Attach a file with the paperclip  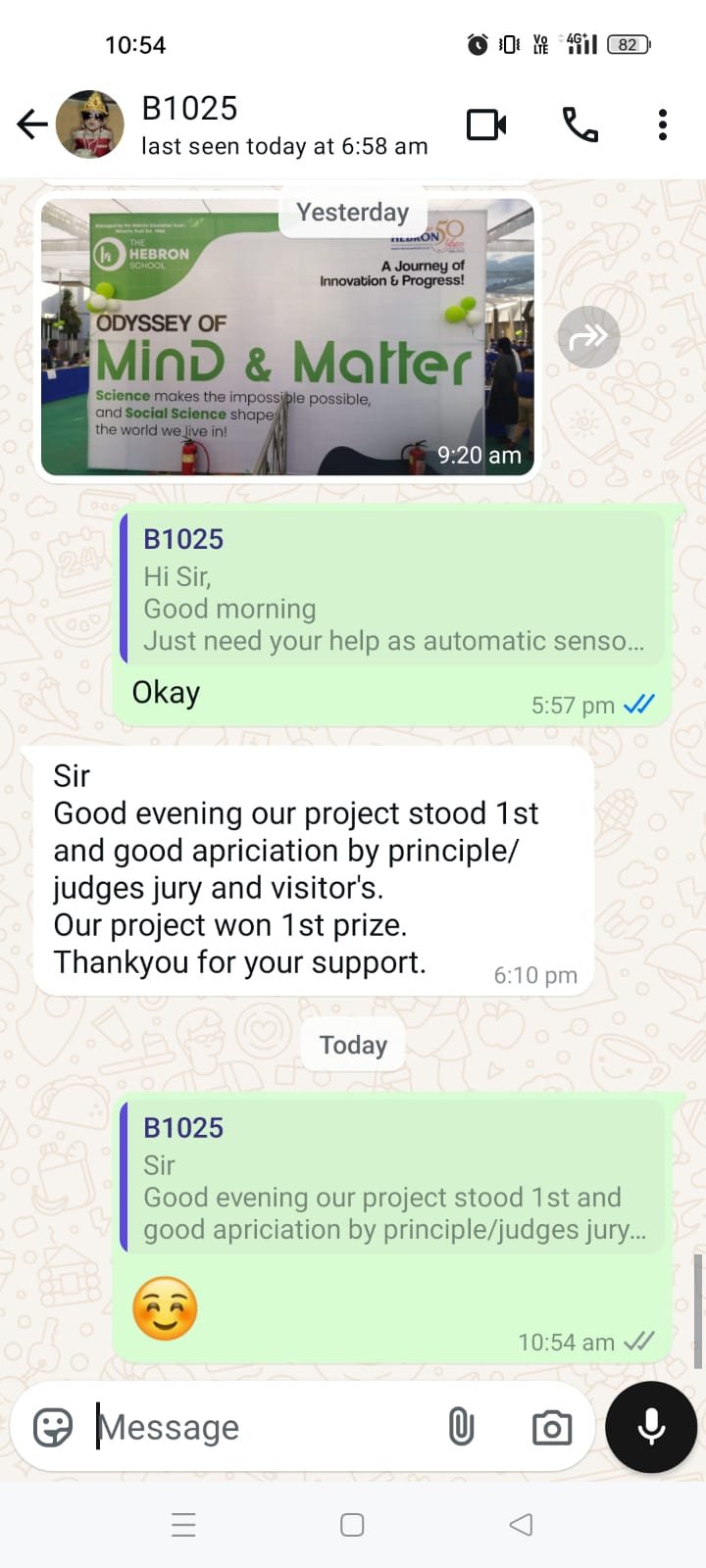[461, 1427]
